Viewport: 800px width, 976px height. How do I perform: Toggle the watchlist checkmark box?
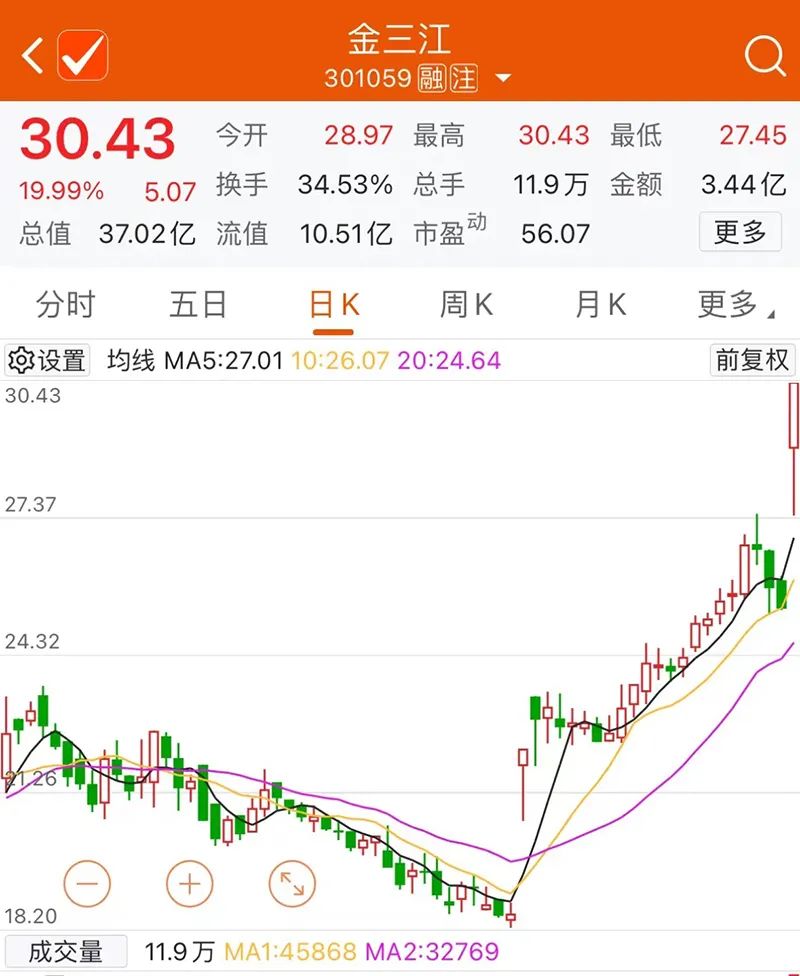(82, 56)
